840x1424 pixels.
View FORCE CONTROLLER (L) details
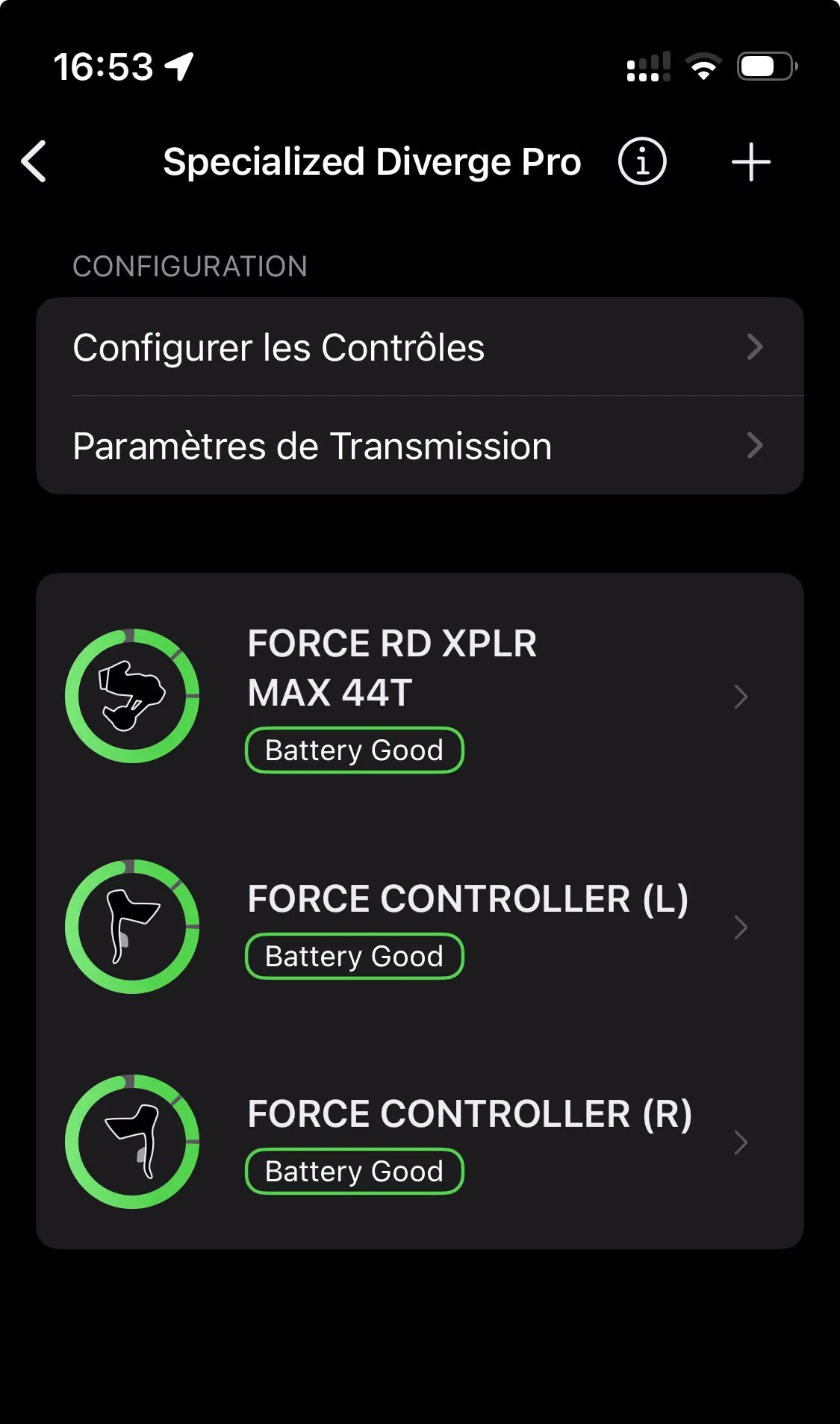(x=420, y=927)
